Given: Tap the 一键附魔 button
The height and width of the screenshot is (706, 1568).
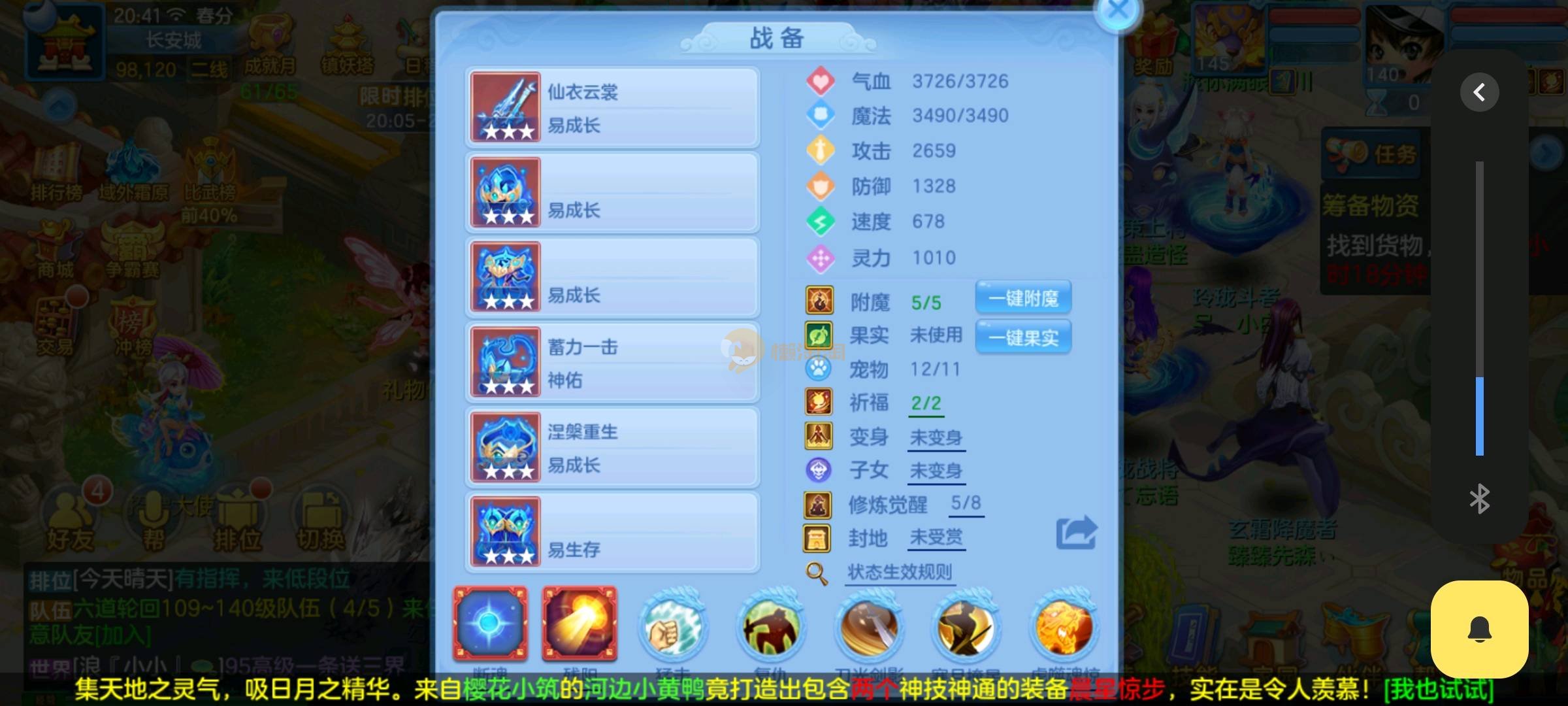Looking at the screenshot, I should [x=1023, y=299].
